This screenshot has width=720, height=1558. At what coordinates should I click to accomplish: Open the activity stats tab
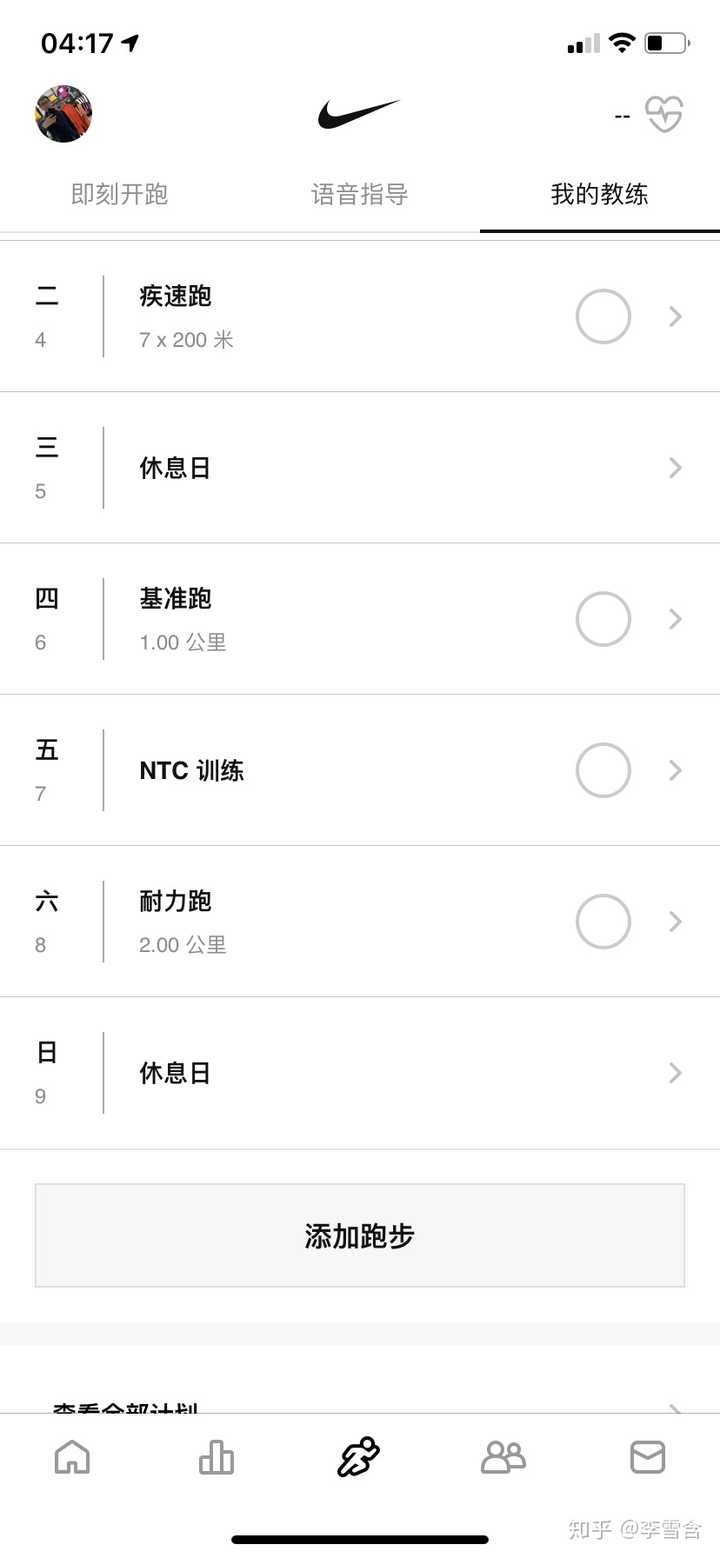click(x=216, y=1457)
